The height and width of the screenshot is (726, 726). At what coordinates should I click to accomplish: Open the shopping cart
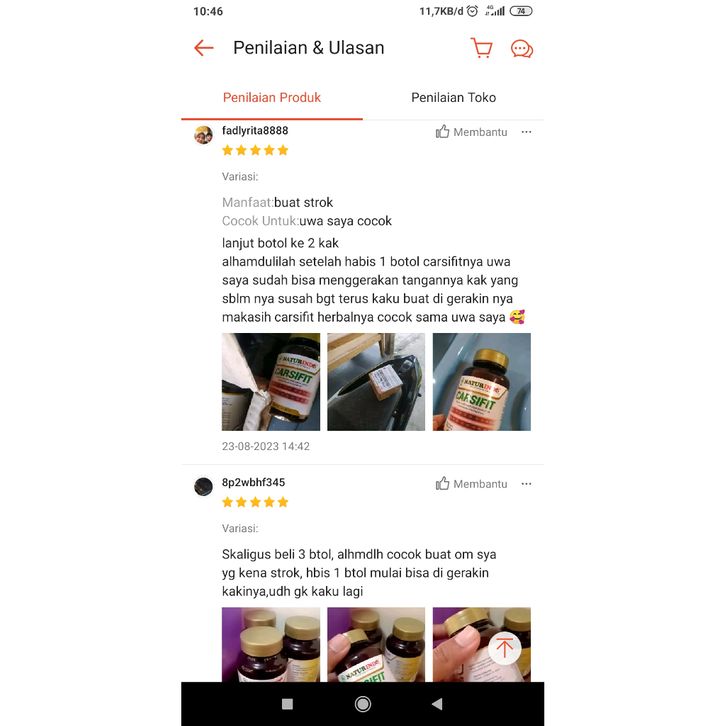click(482, 48)
